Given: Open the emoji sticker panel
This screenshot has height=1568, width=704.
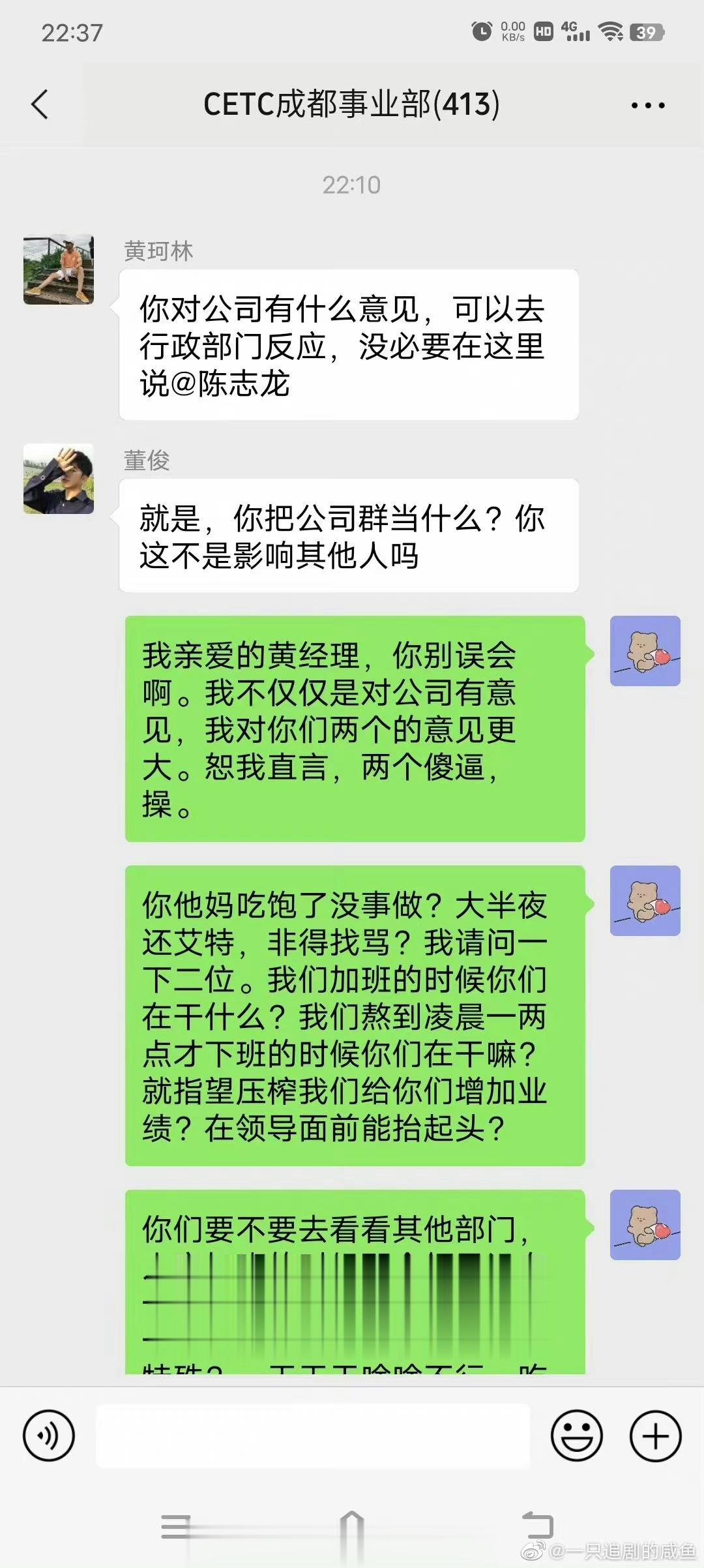Looking at the screenshot, I should (x=576, y=1435).
